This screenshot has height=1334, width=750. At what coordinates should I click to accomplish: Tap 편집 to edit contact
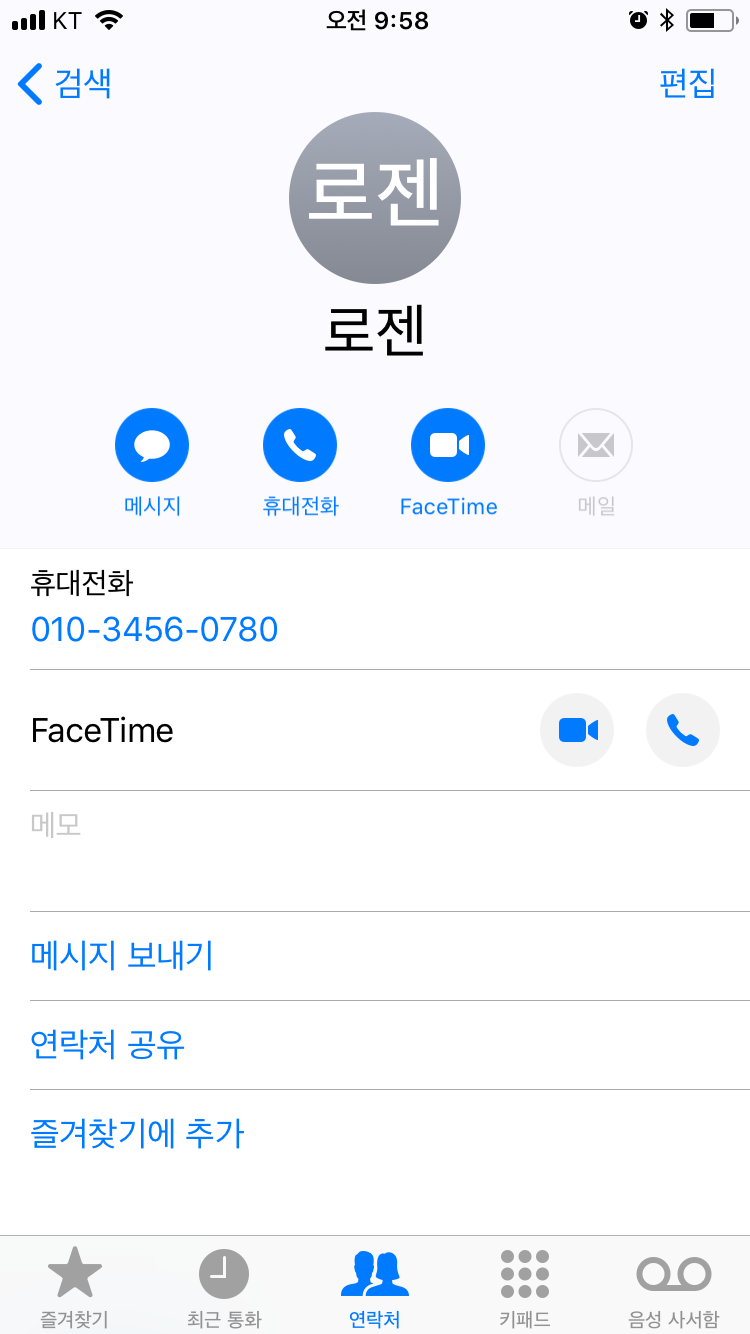[688, 83]
